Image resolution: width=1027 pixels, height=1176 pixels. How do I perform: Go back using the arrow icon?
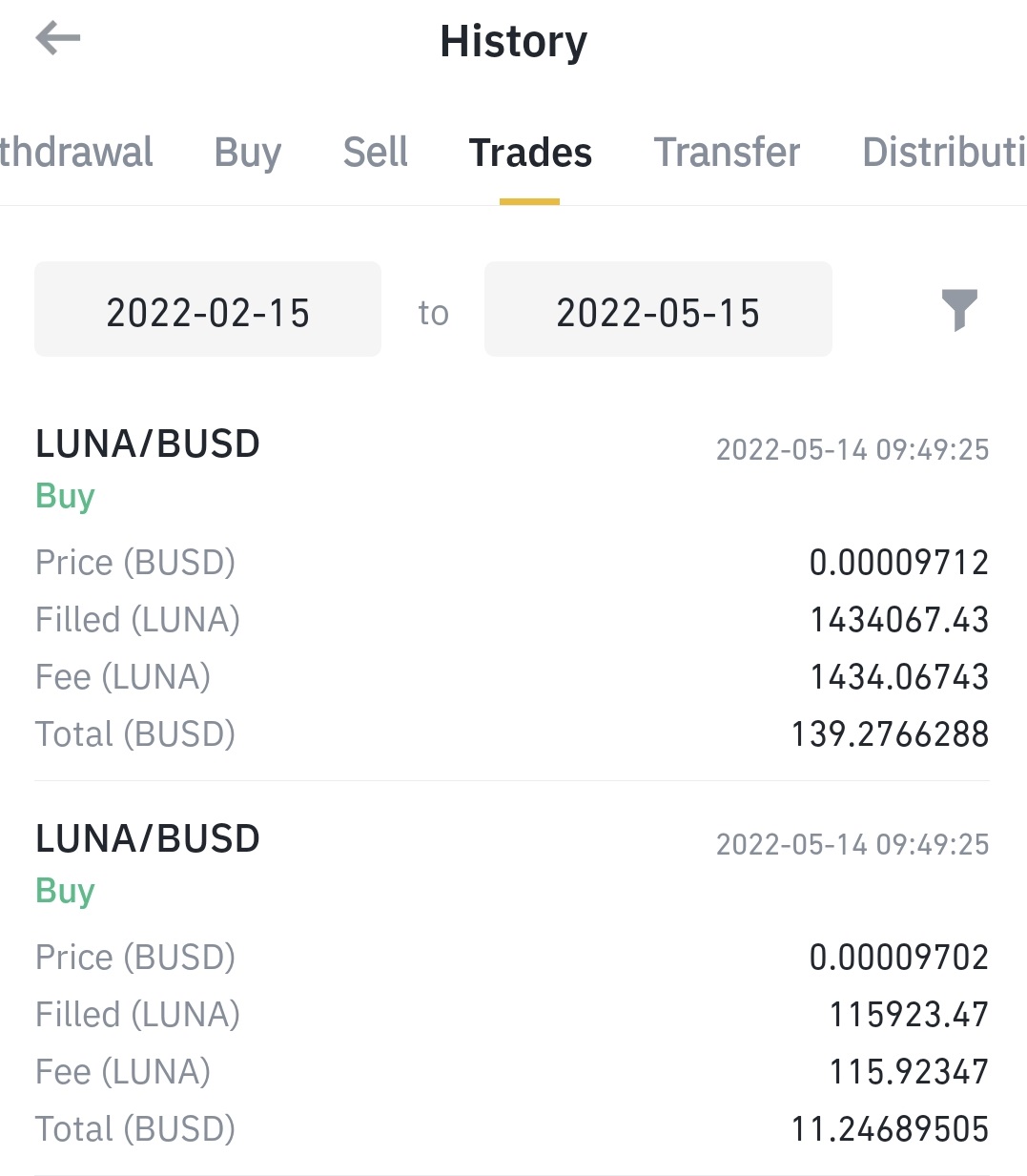(58, 38)
